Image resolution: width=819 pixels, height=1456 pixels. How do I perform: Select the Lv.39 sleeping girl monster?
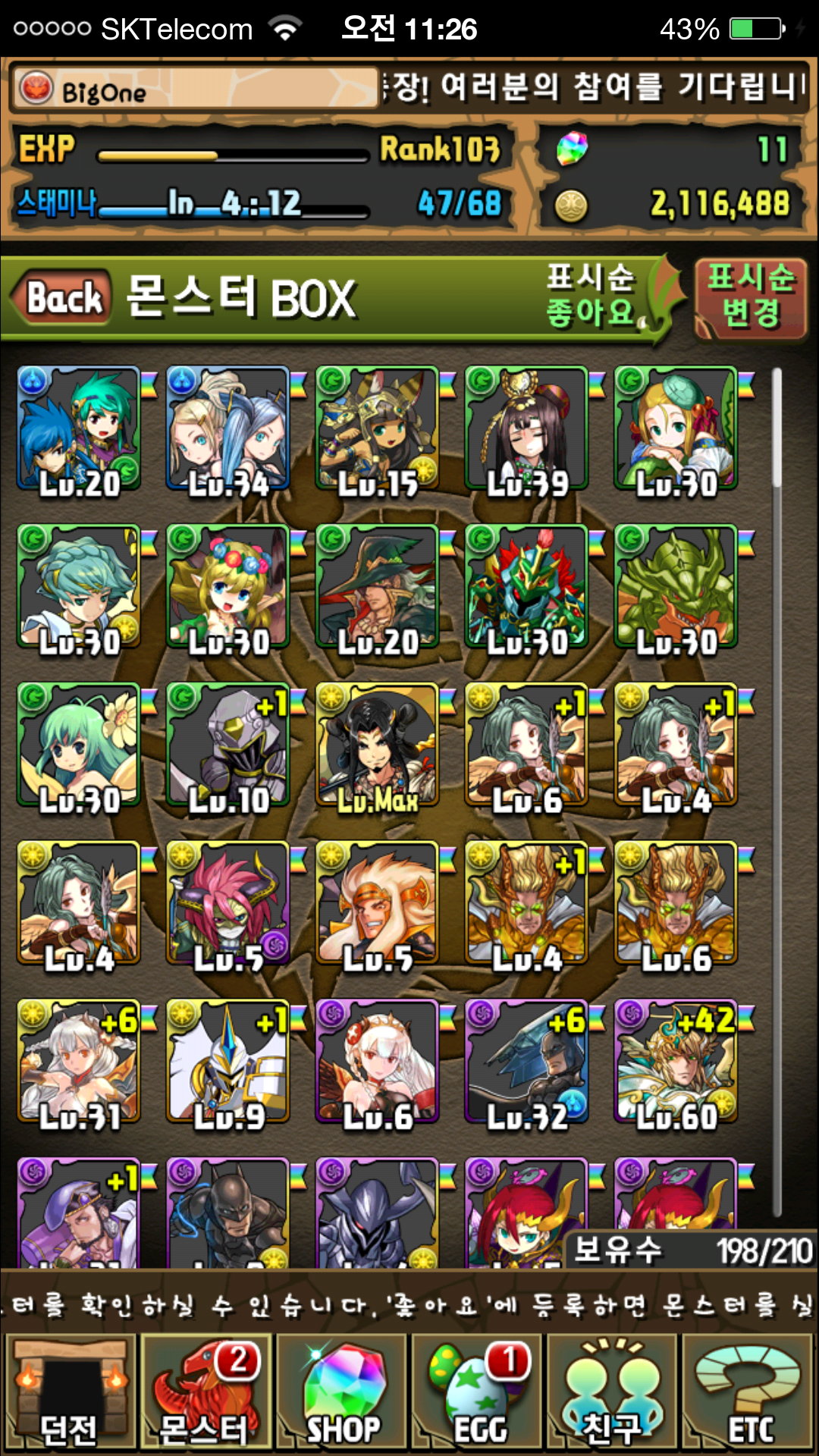coord(527,428)
